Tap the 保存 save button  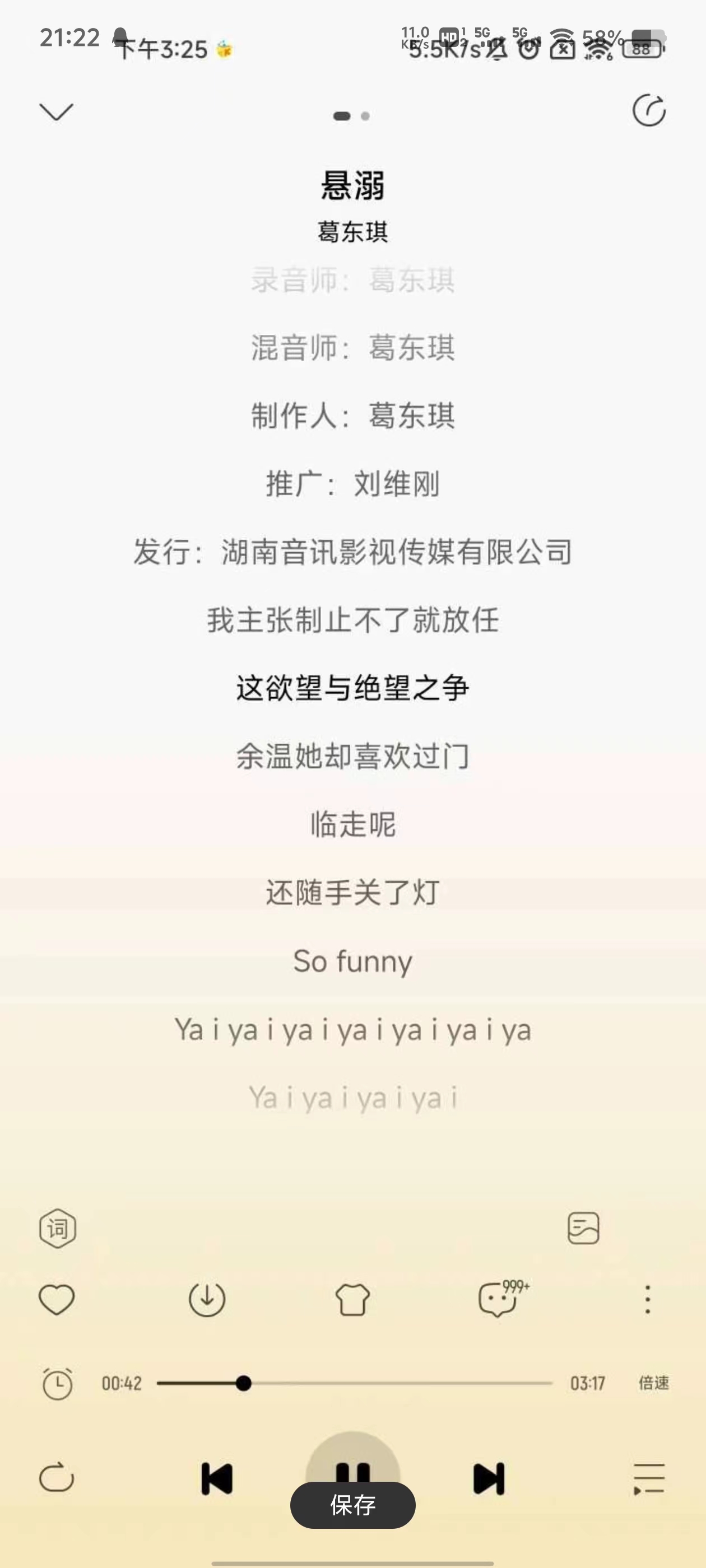click(x=352, y=1505)
